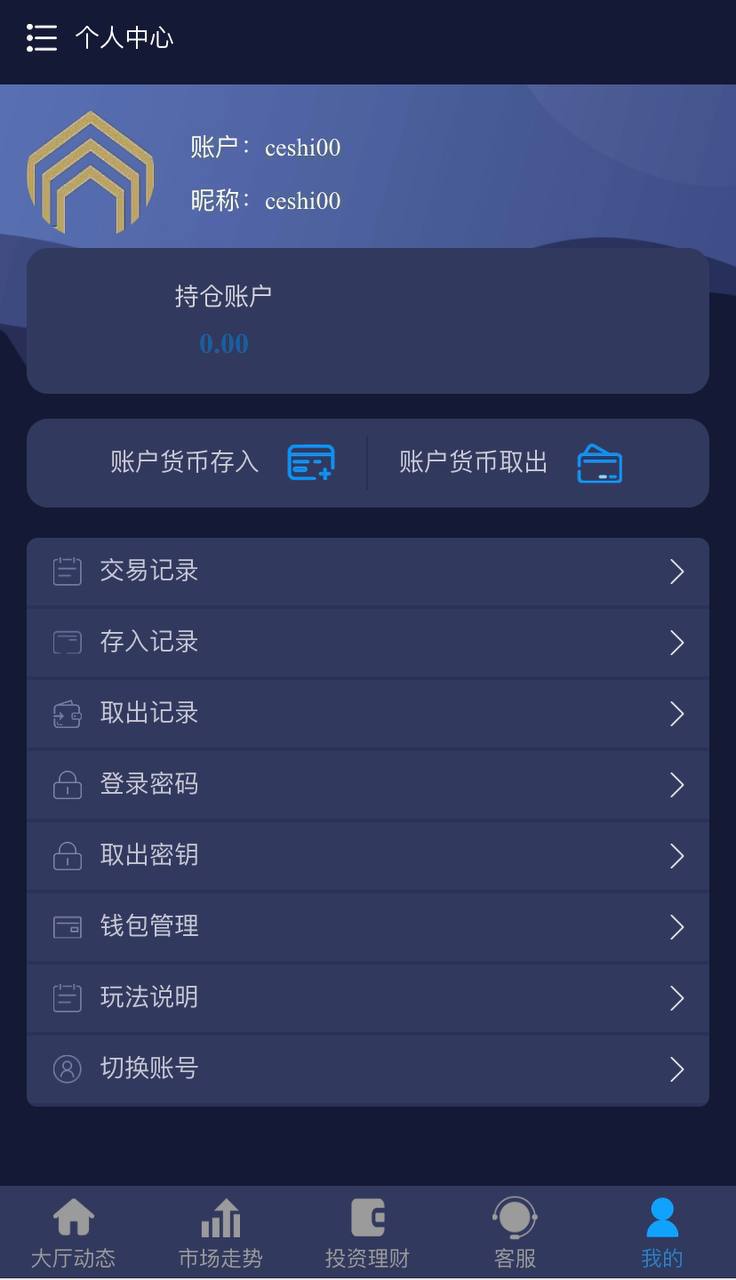This screenshot has width=736, height=1280.
Task: Tap 账户货币取出 to withdraw funds
Action: pyautogui.click(x=510, y=462)
